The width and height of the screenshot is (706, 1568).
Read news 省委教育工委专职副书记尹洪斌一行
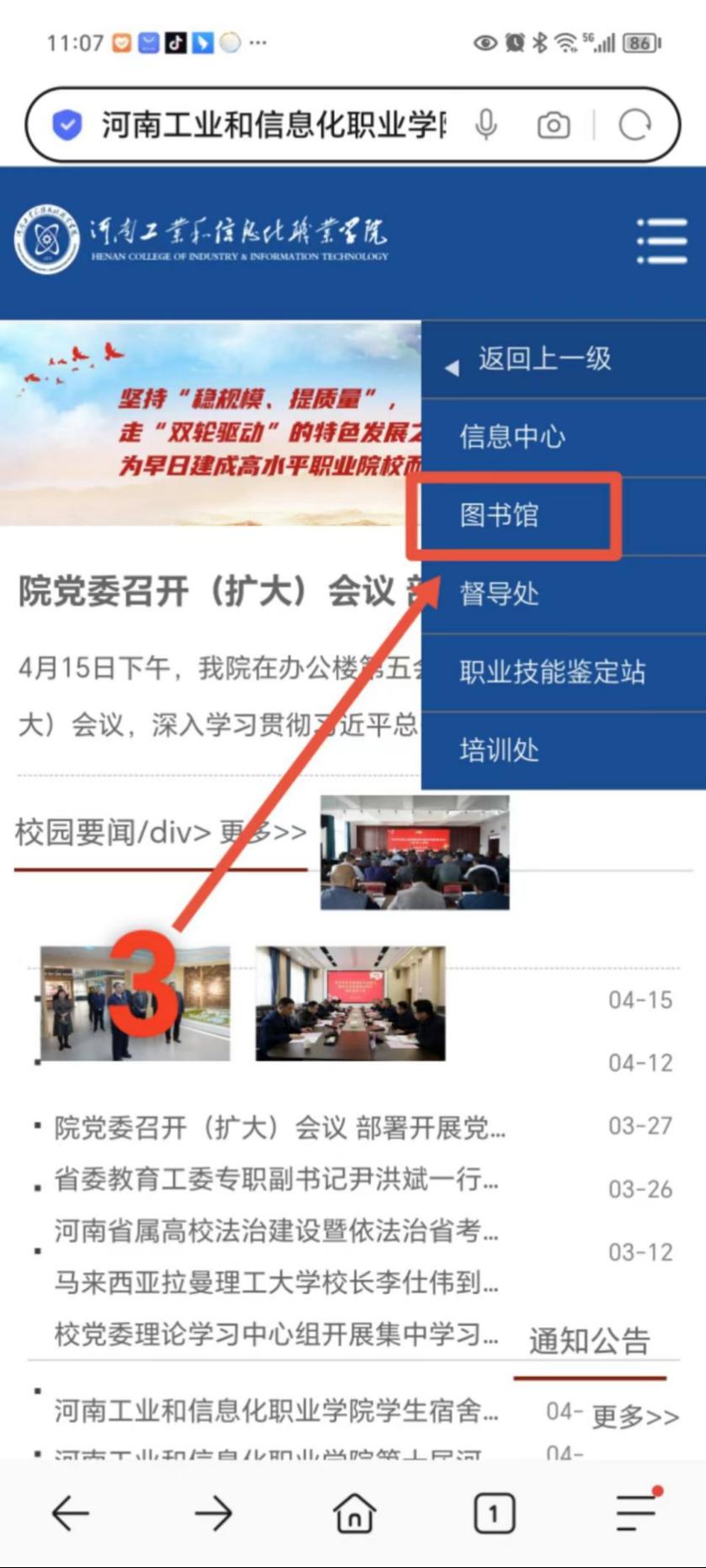[276, 1179]
